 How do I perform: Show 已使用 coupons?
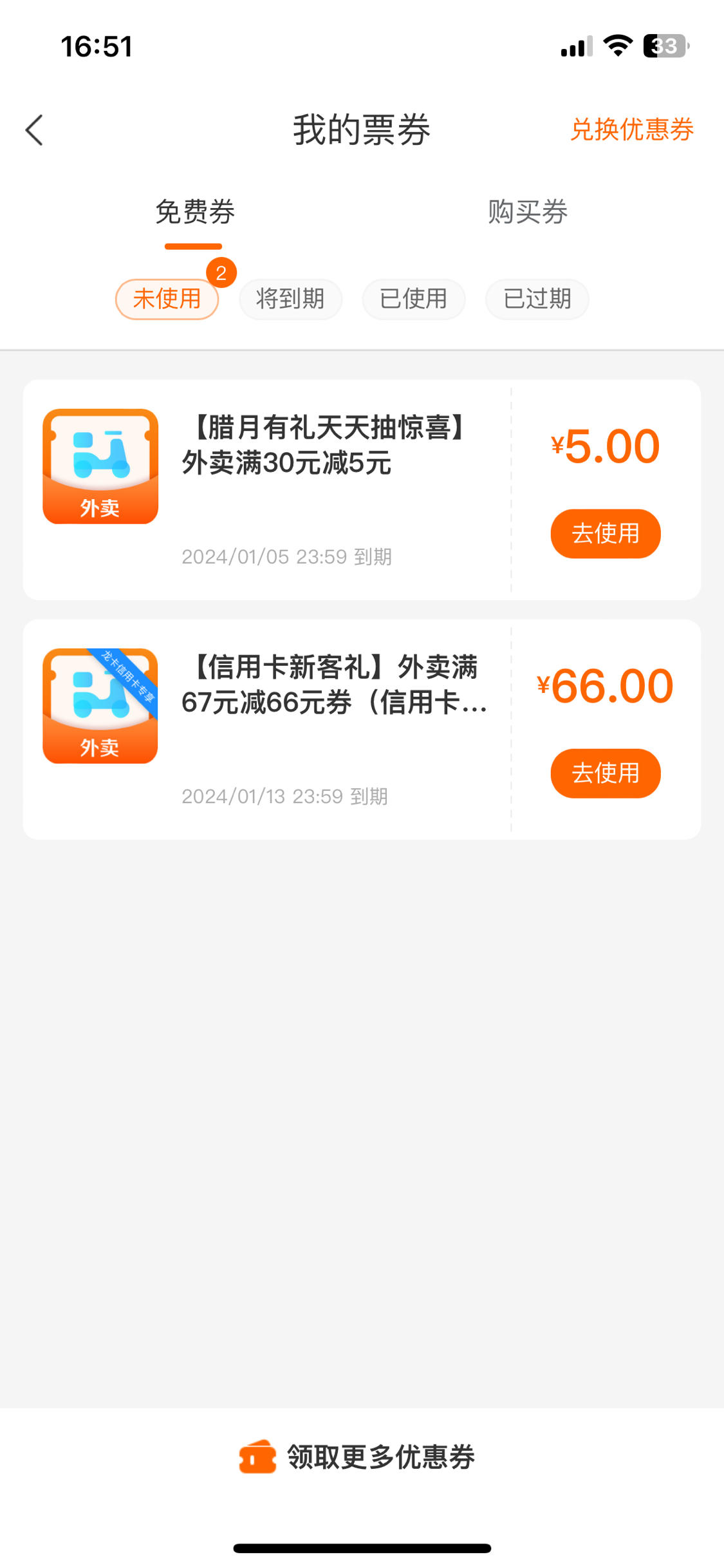pyautogui.click(x=413, y=299)
